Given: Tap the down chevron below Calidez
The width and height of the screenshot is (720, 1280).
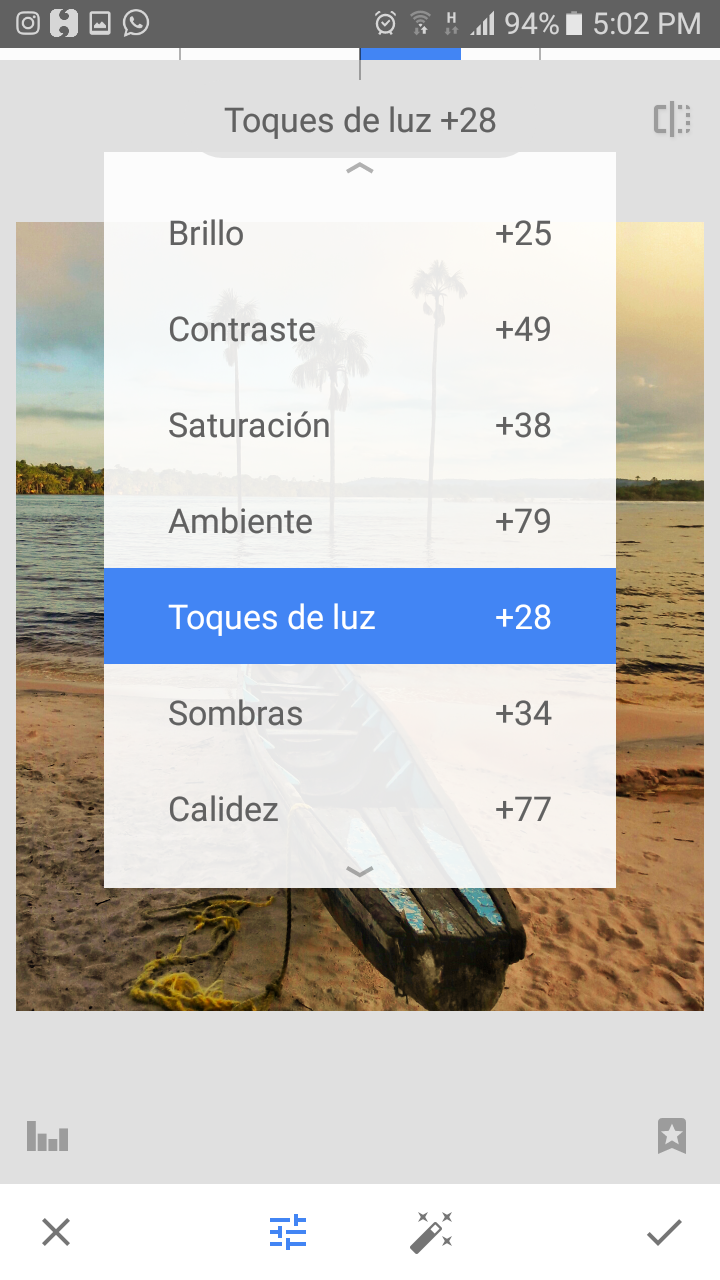Looking at the screenshot, I should click(x=359, y=872).
